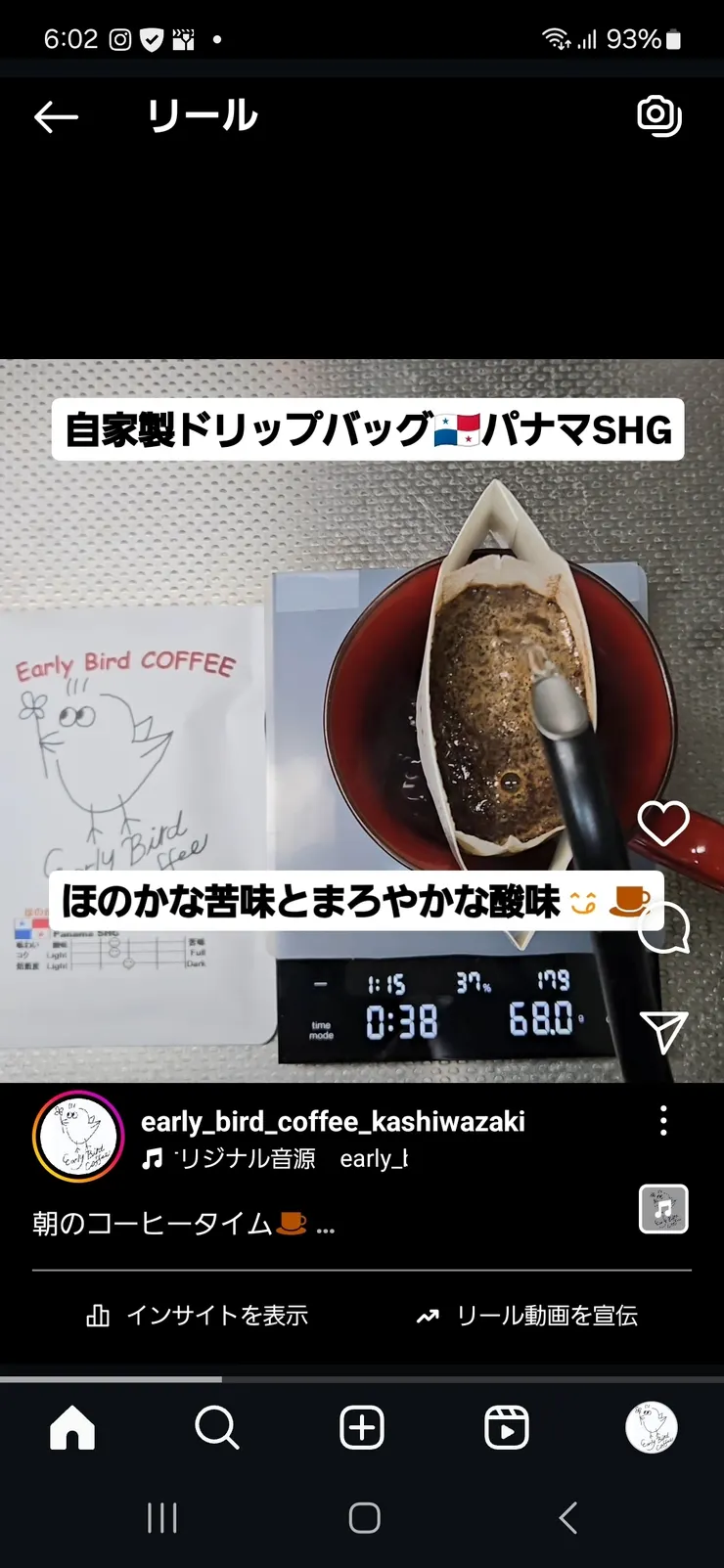The width and height of the screenshot is (724, 1568).
Task: Open the early_bird_coffee_kashiwazaki profile avatar
Action: [78, 1137]
